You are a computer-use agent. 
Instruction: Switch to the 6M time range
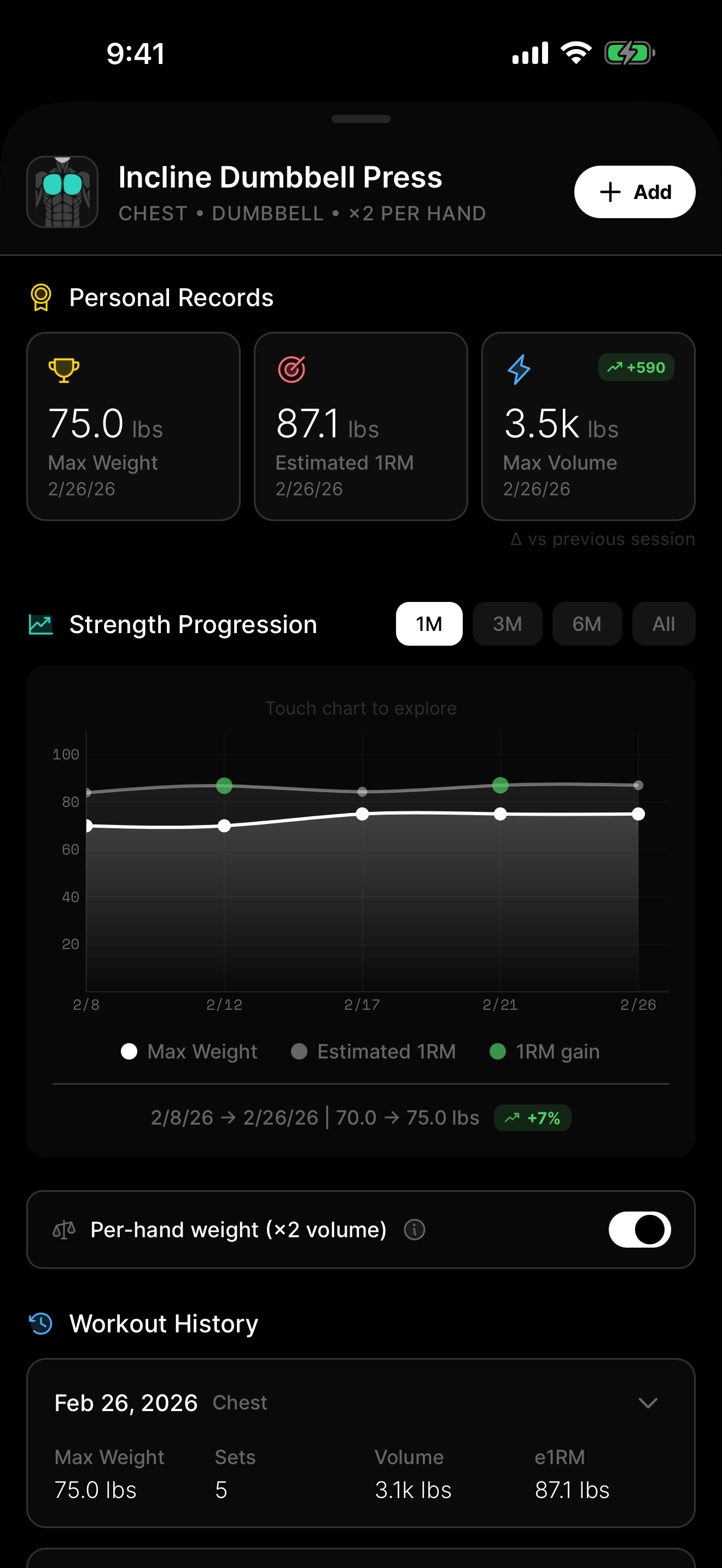587,624
